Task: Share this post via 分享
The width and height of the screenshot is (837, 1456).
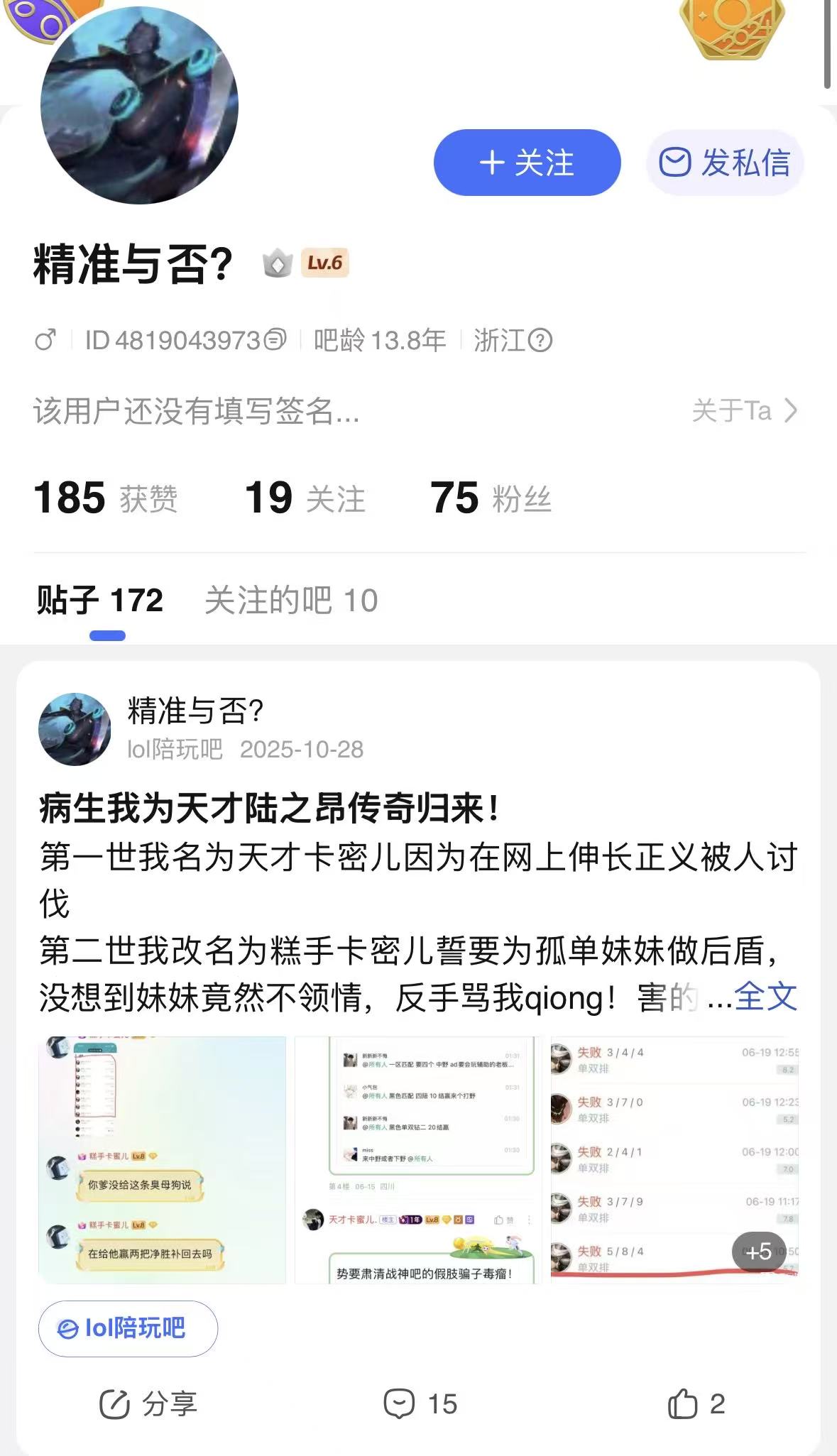Action: (148, 1403)
